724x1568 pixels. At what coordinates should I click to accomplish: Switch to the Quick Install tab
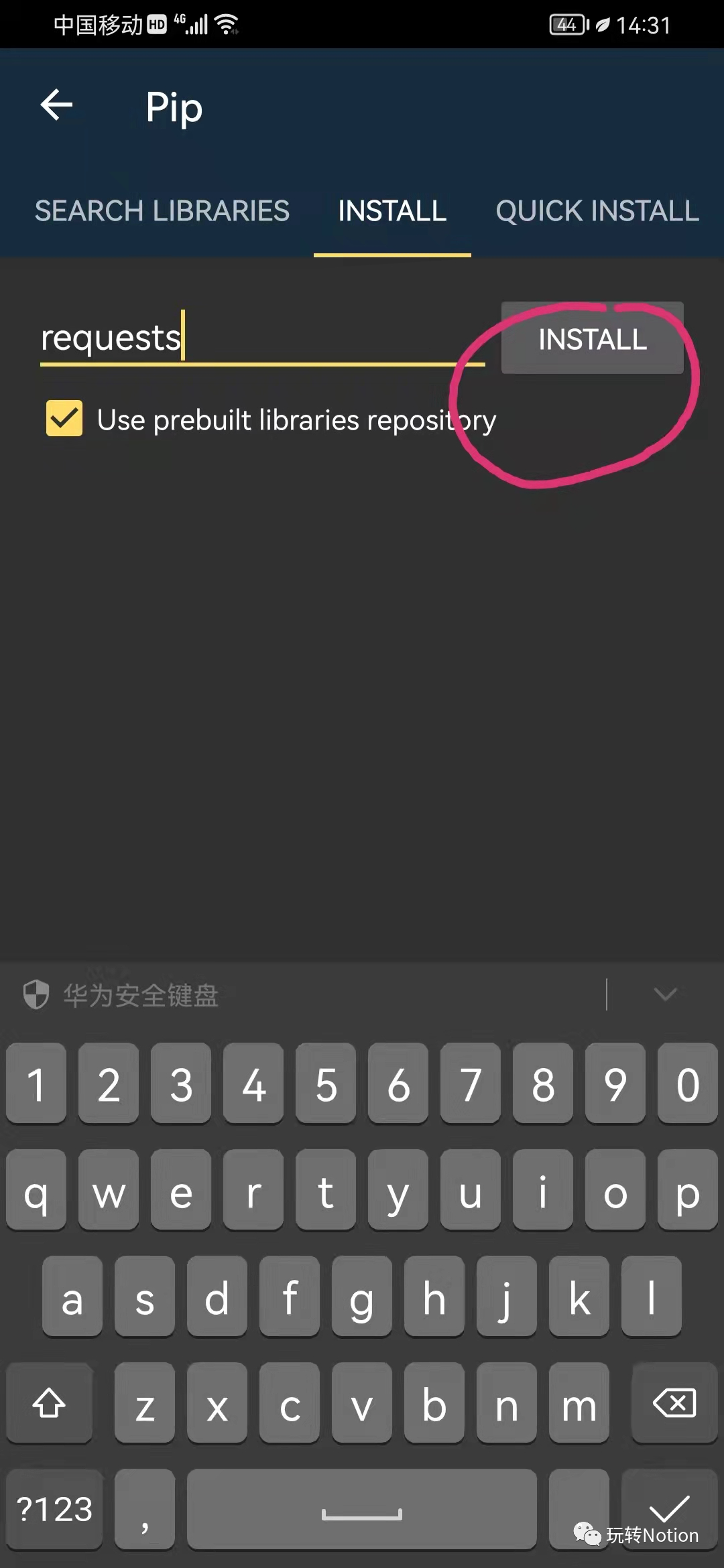click(x=597, y=211)
